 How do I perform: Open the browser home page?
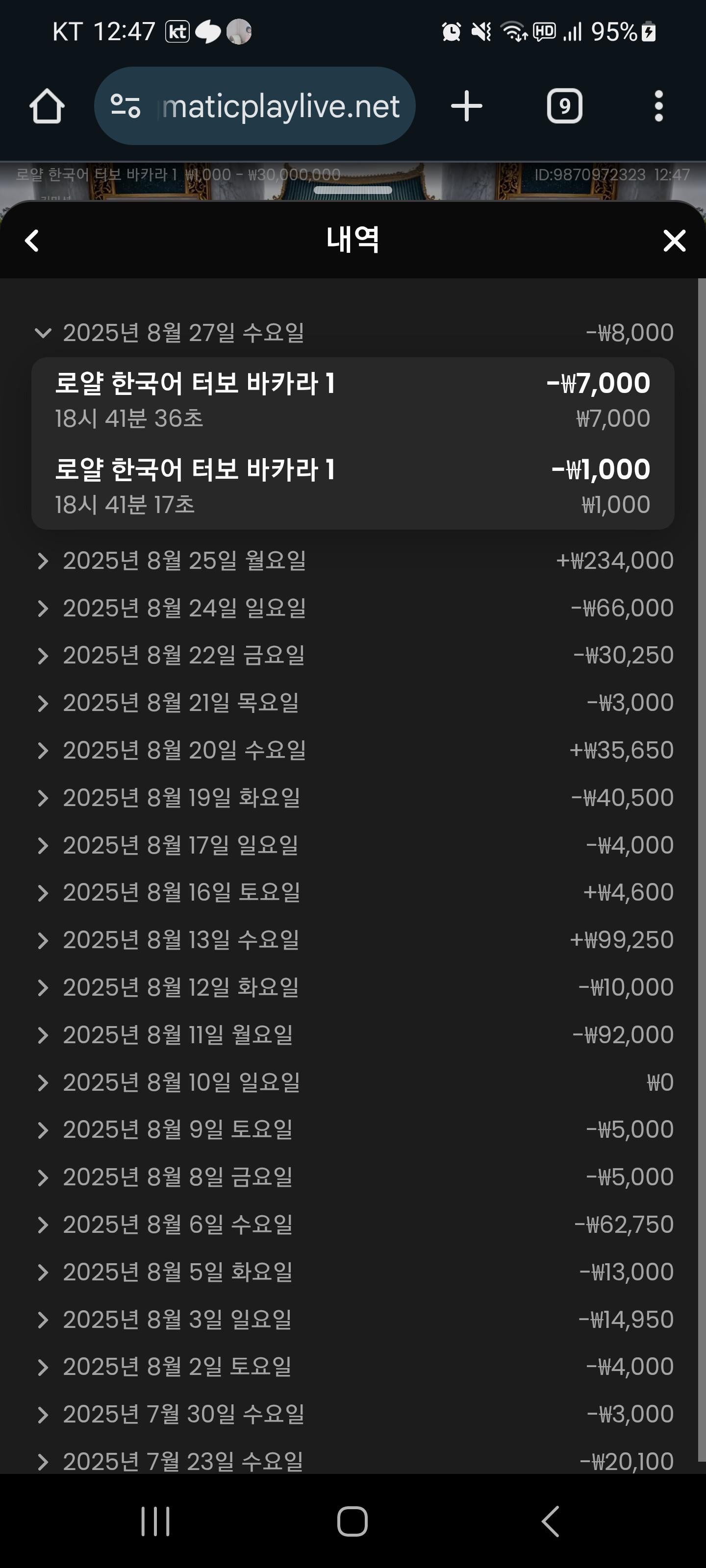(47, 106)
